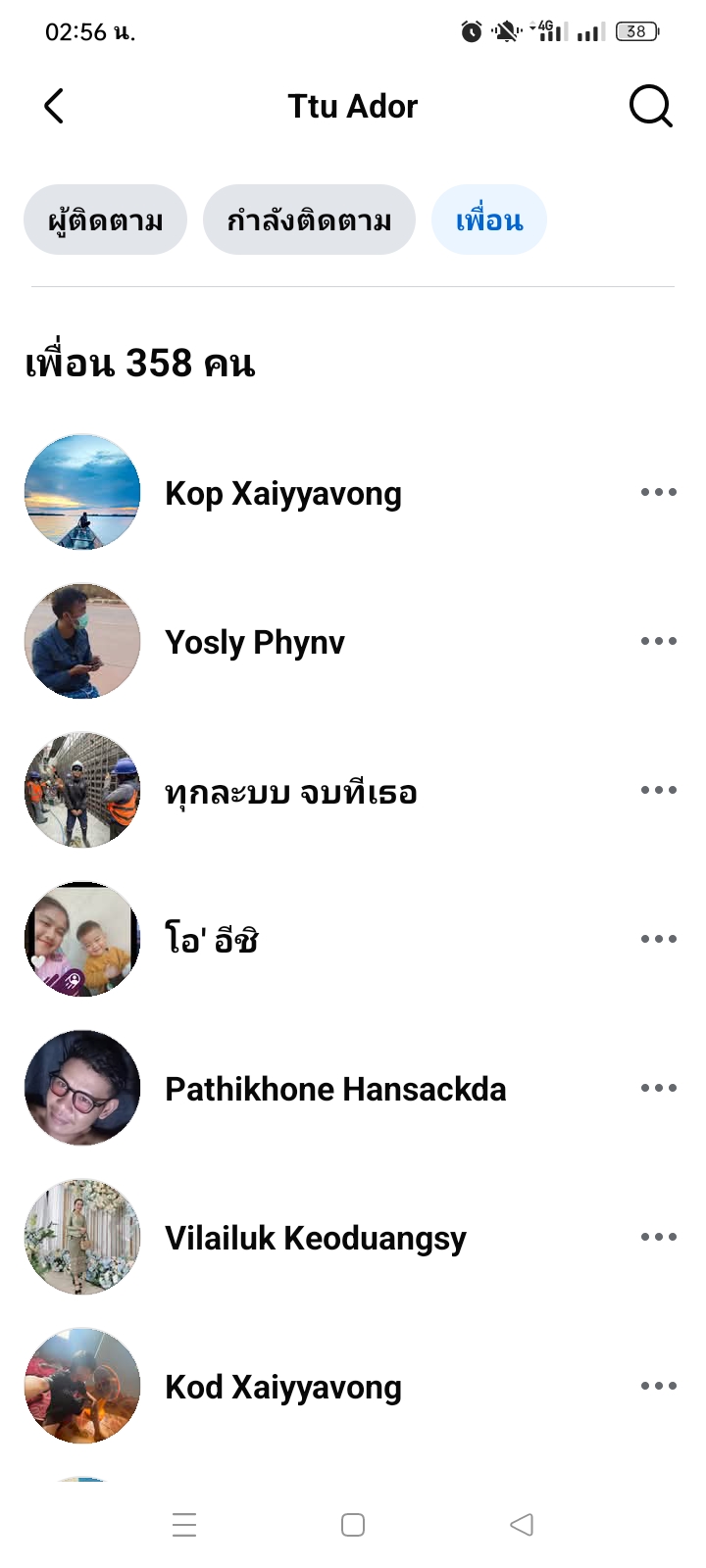Show options for โอ' อีชิ

click(x=658, y=939)
